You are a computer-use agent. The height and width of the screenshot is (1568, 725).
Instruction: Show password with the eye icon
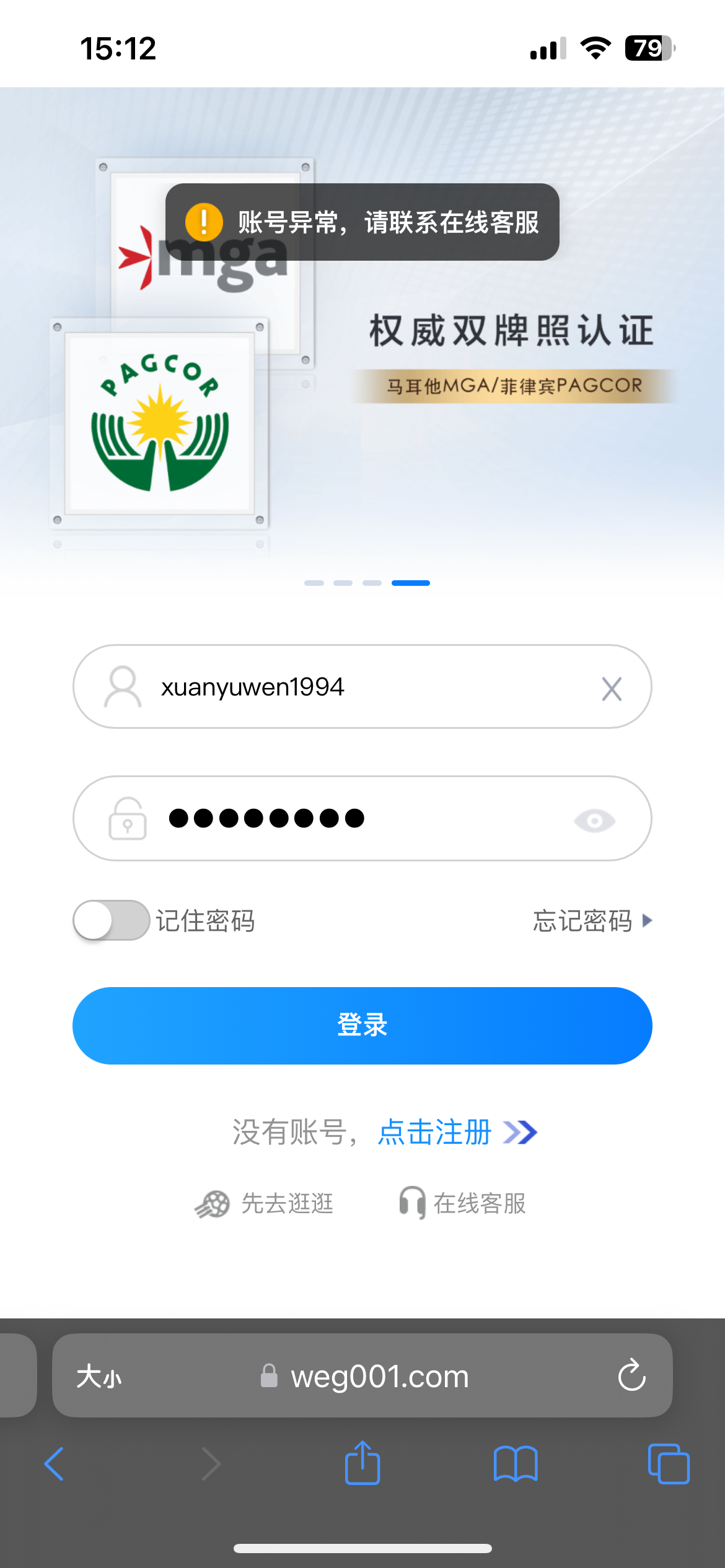(x=594, y=821)
